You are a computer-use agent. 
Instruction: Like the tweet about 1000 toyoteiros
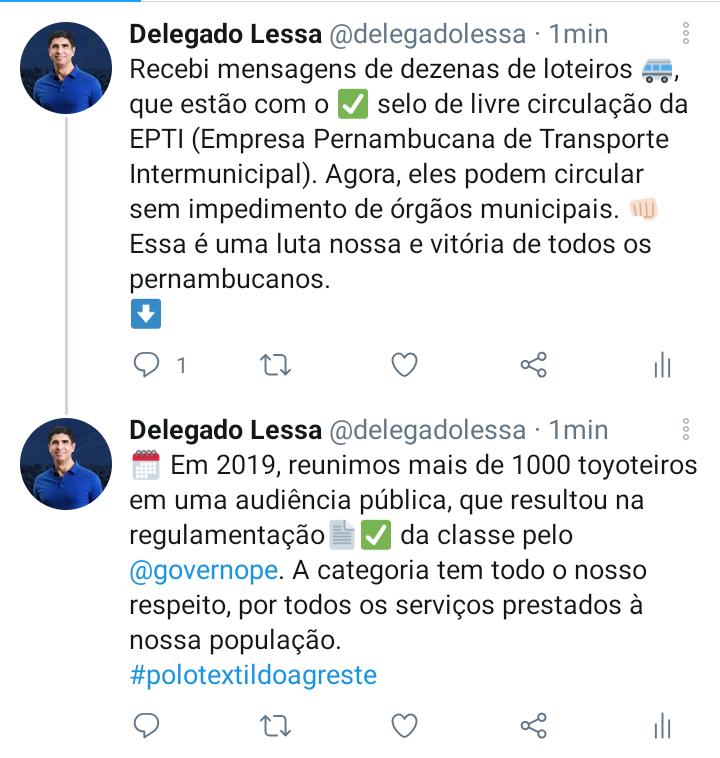click(404, 725)
